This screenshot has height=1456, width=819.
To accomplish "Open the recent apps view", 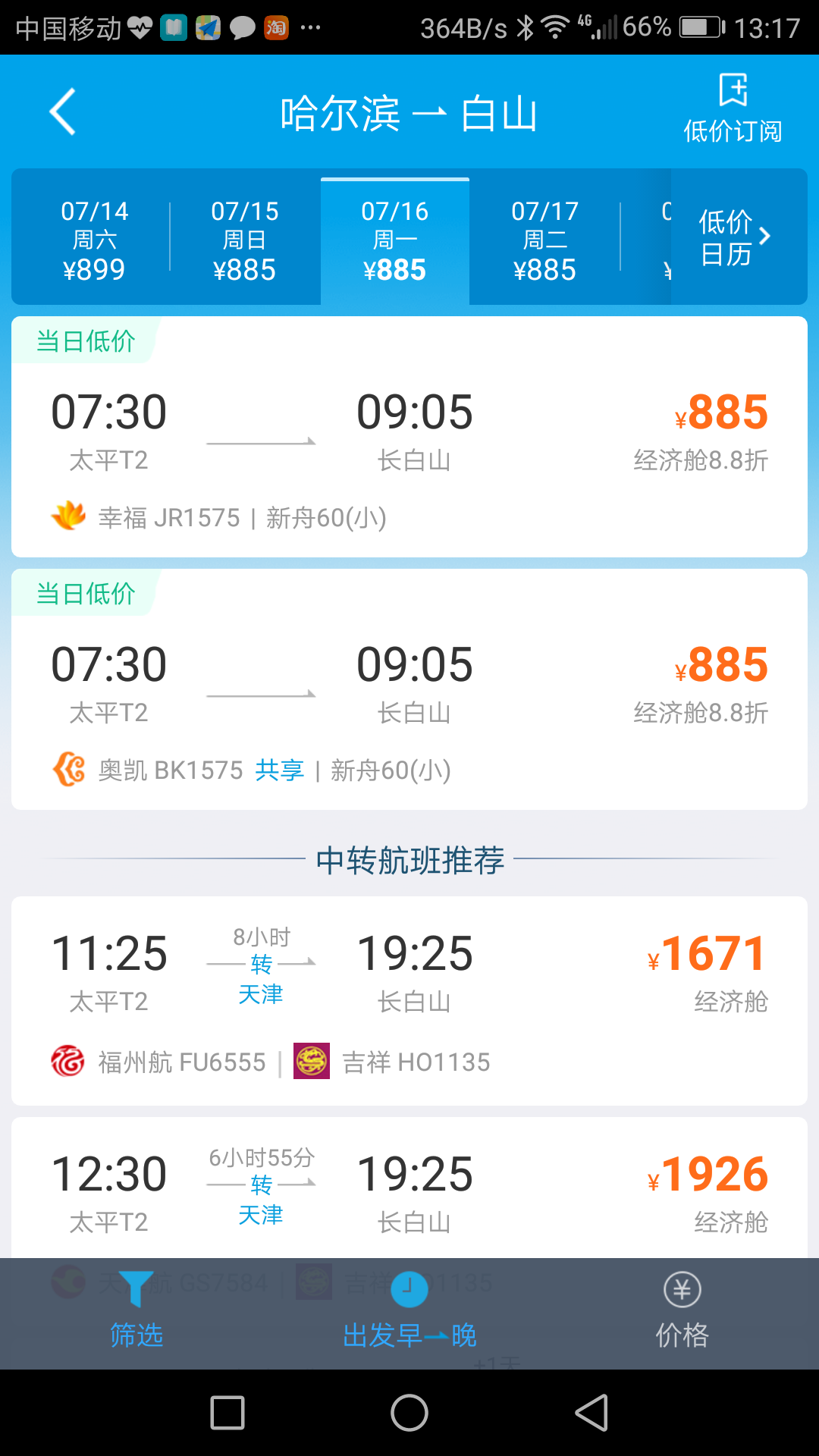I will coord(227,1413).
